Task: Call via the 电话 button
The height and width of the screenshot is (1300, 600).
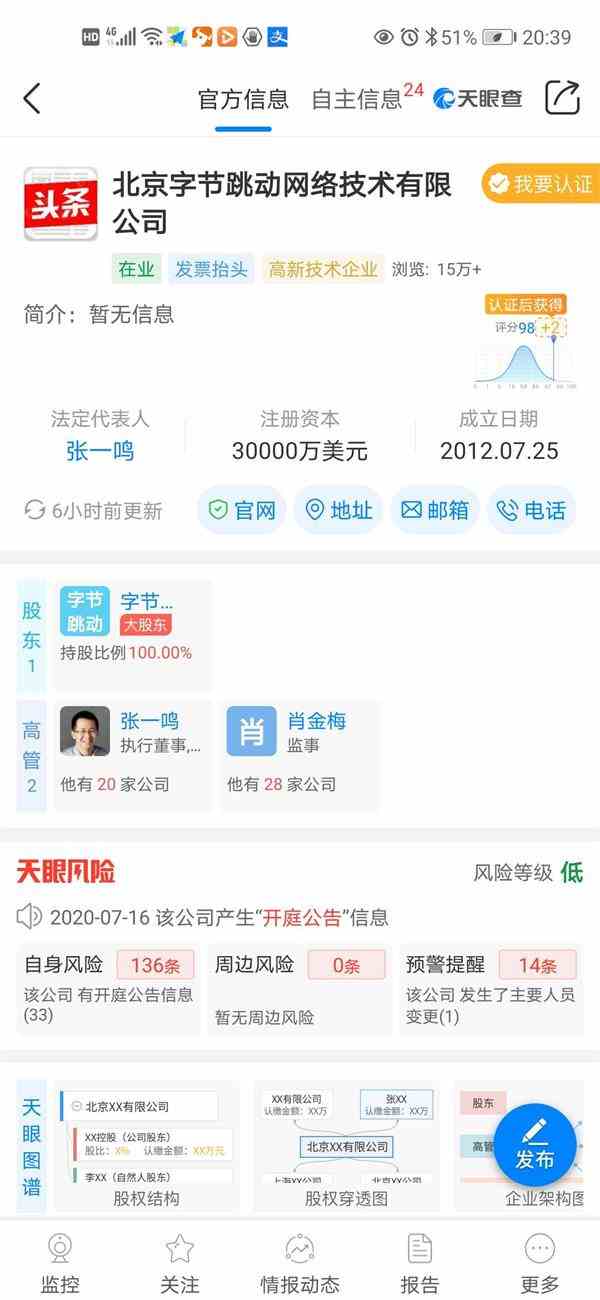Action: 532,510
